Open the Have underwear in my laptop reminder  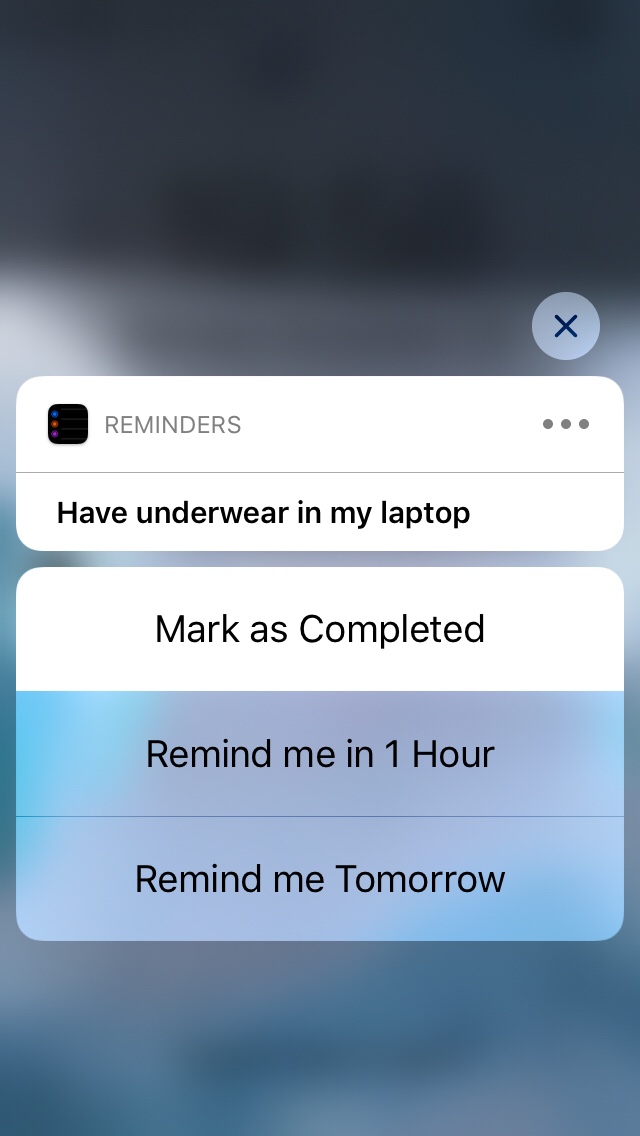tap(264, 513)
